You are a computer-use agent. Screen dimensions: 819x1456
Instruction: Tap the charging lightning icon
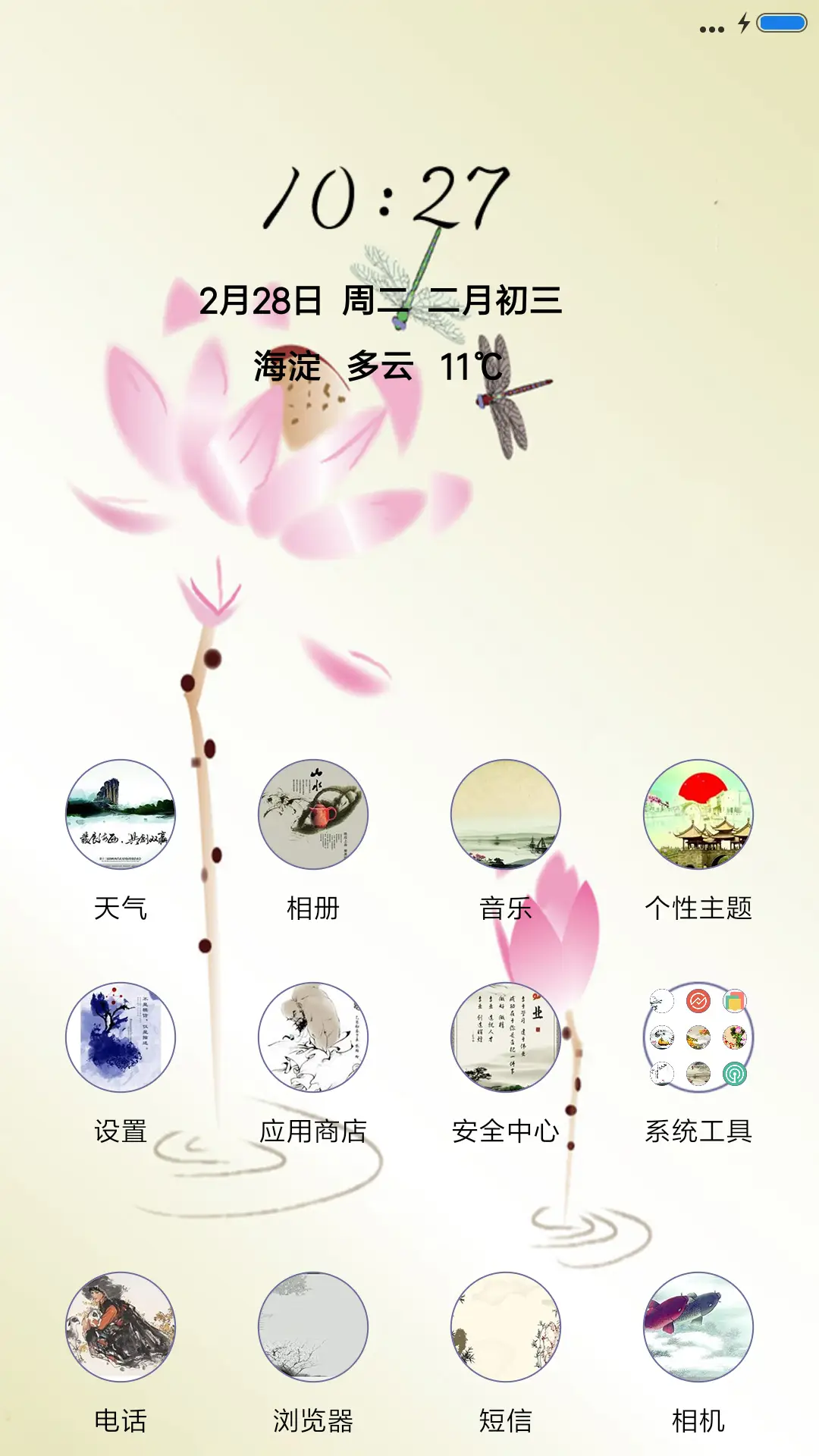pos(743,23)
